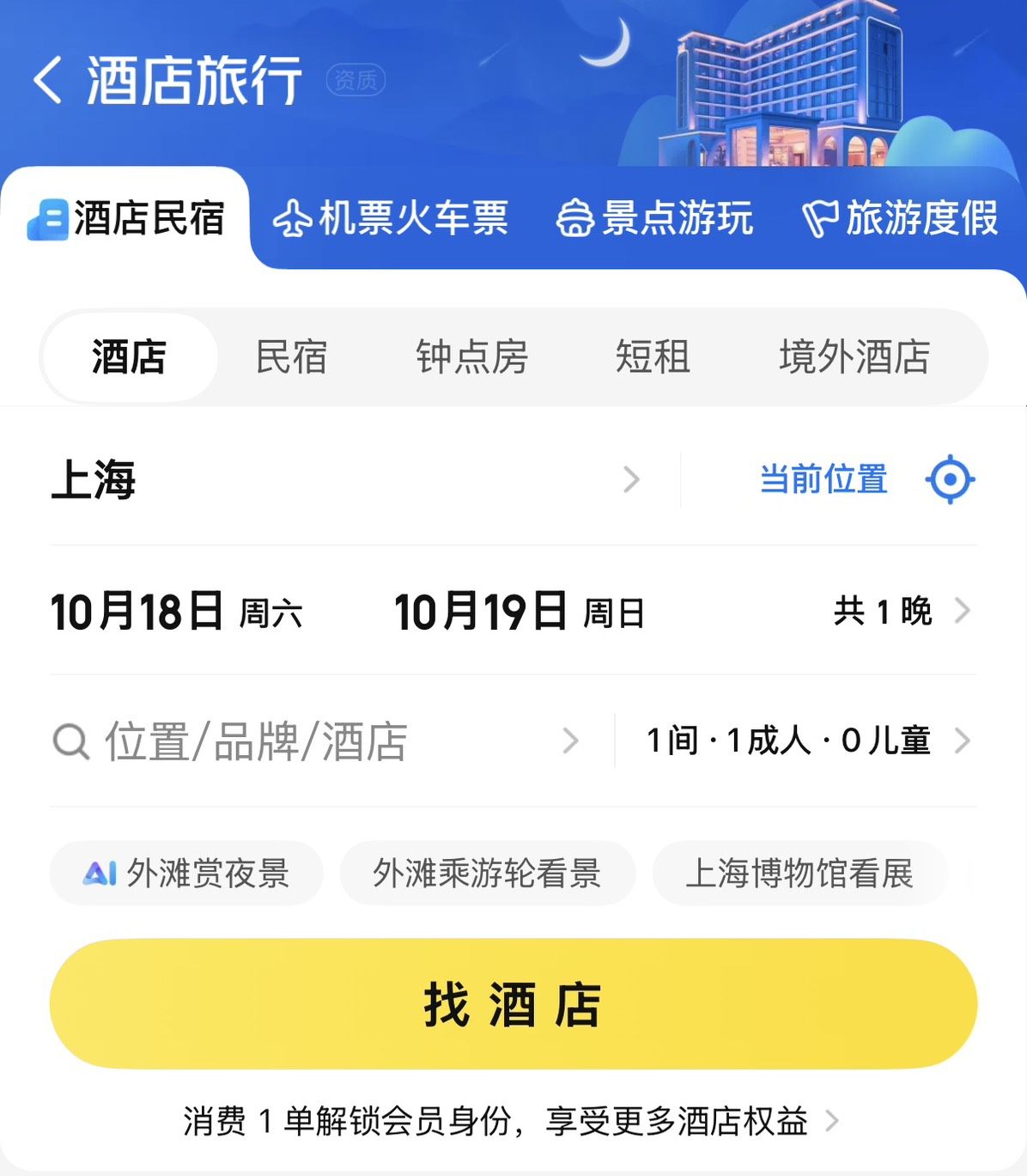Choose the 外滩赏夜景 suggestion chip

click(x=186, y=874)
